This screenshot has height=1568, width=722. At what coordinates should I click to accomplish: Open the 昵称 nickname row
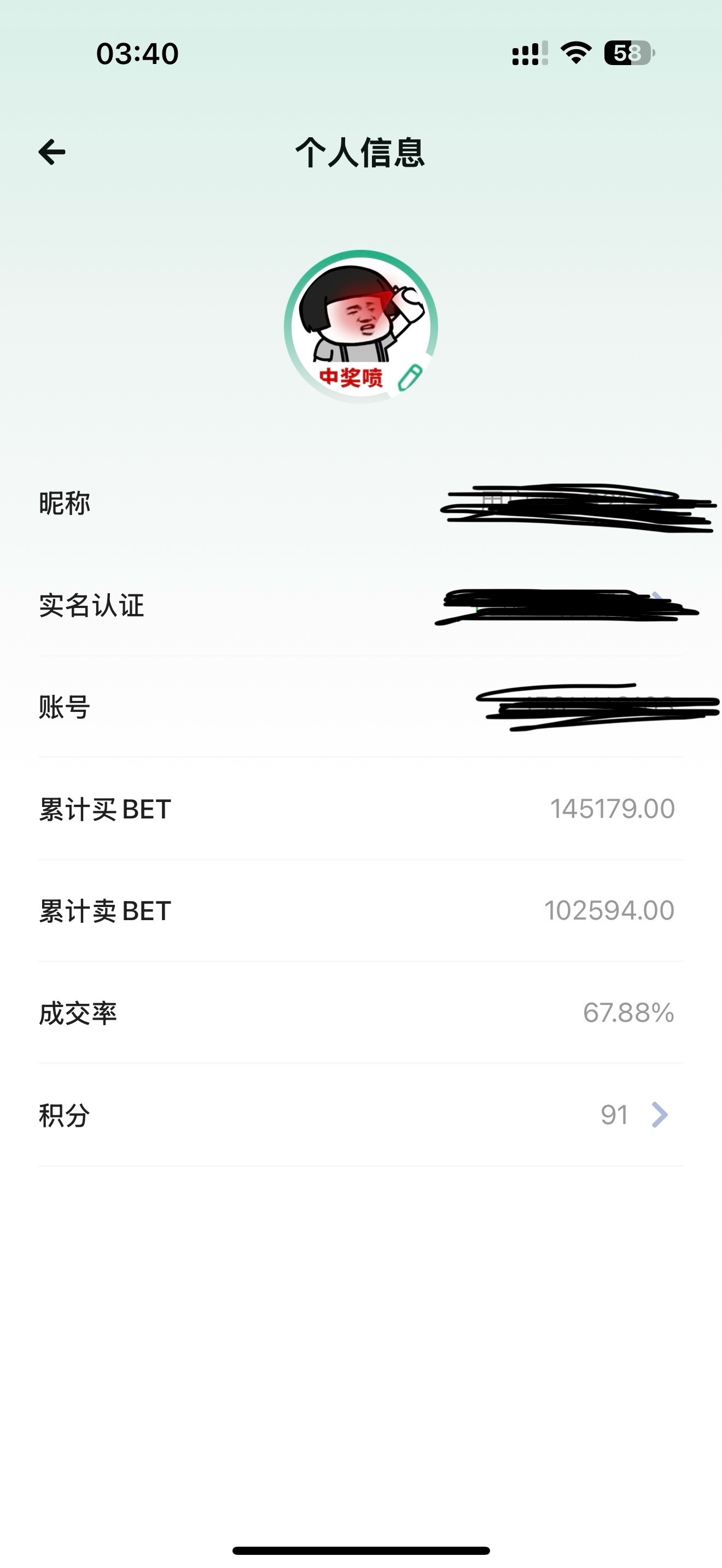pos(360,504)
